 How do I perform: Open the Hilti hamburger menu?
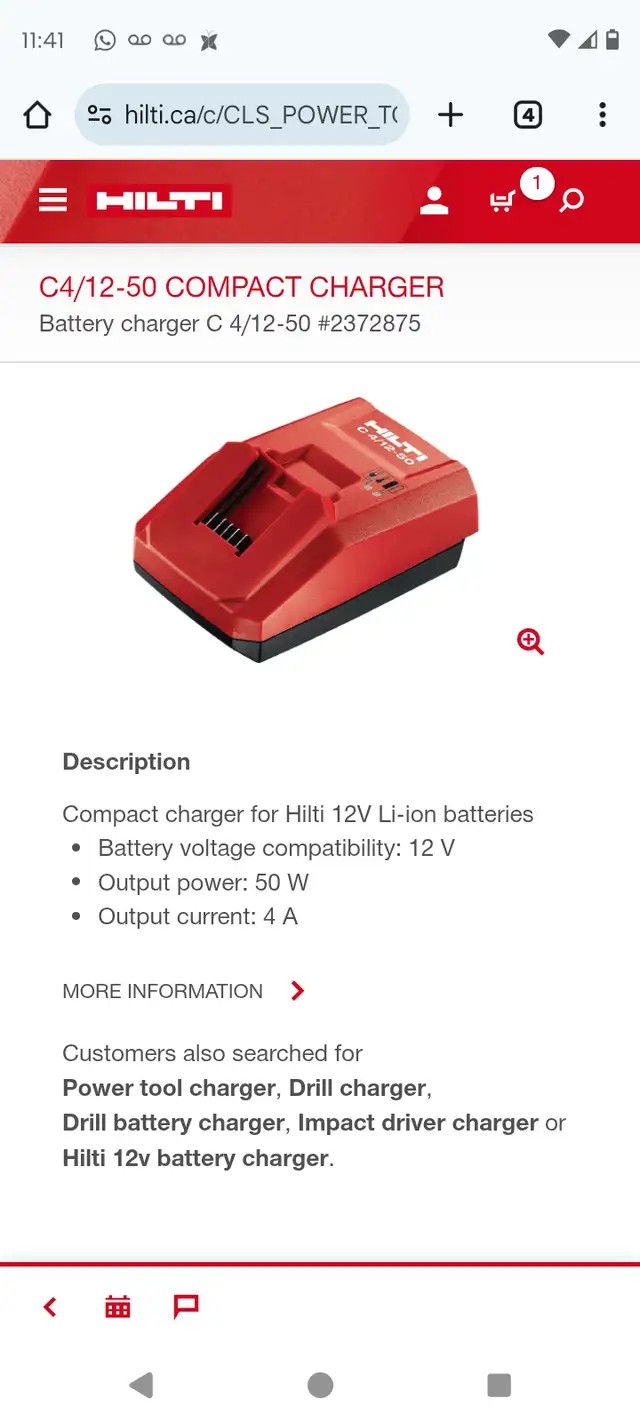[x=53, y=200]
